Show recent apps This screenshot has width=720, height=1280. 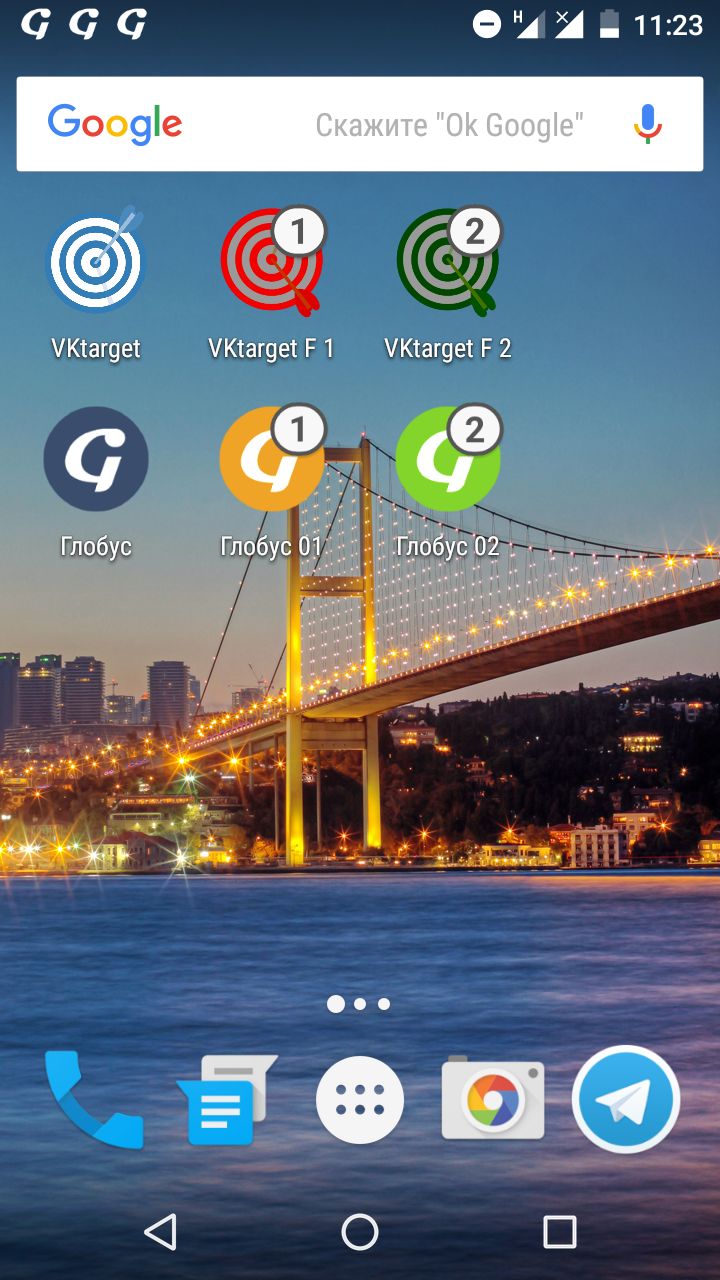559,1232
